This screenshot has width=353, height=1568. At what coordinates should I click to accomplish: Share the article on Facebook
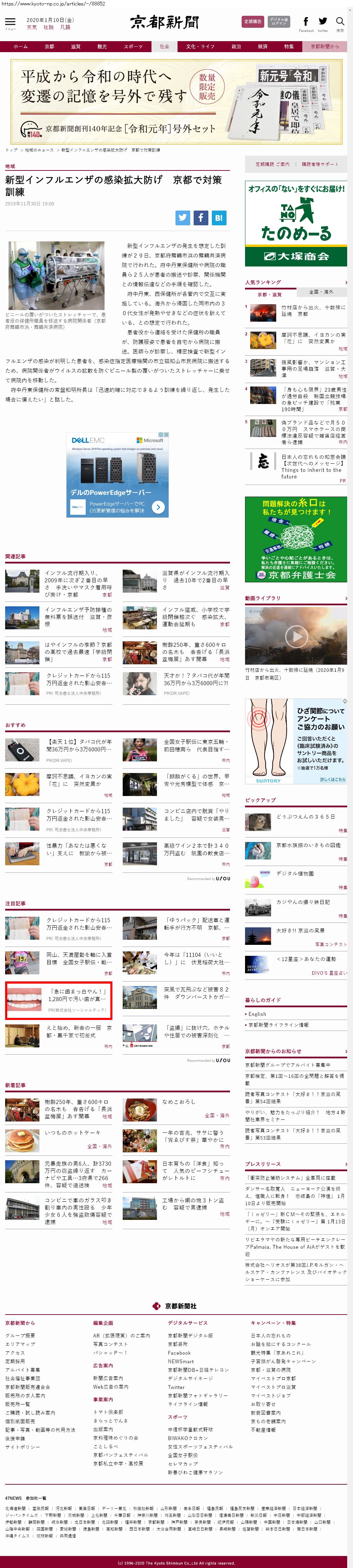(x=201, y=218)
